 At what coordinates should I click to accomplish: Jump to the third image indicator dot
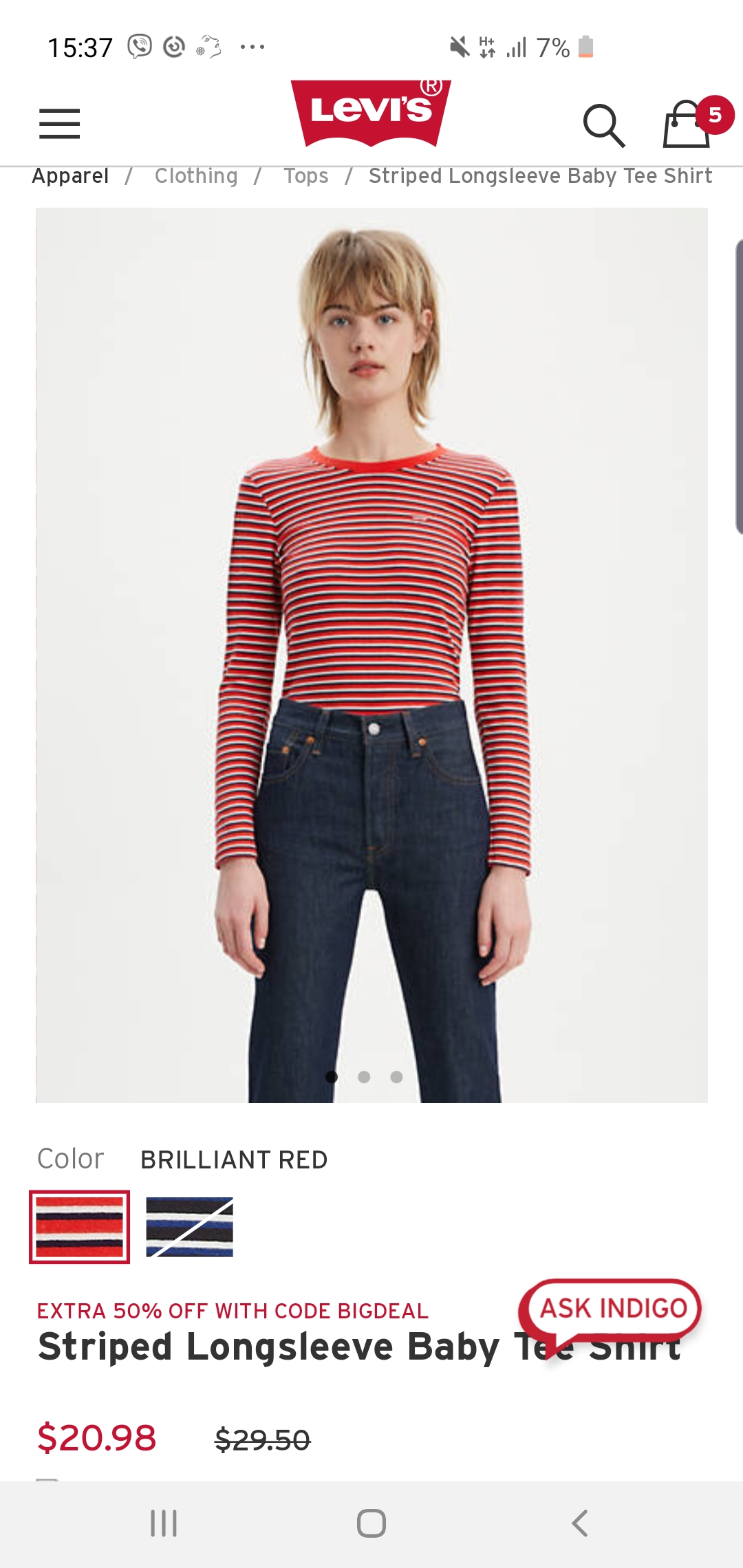pos(396,1077)
